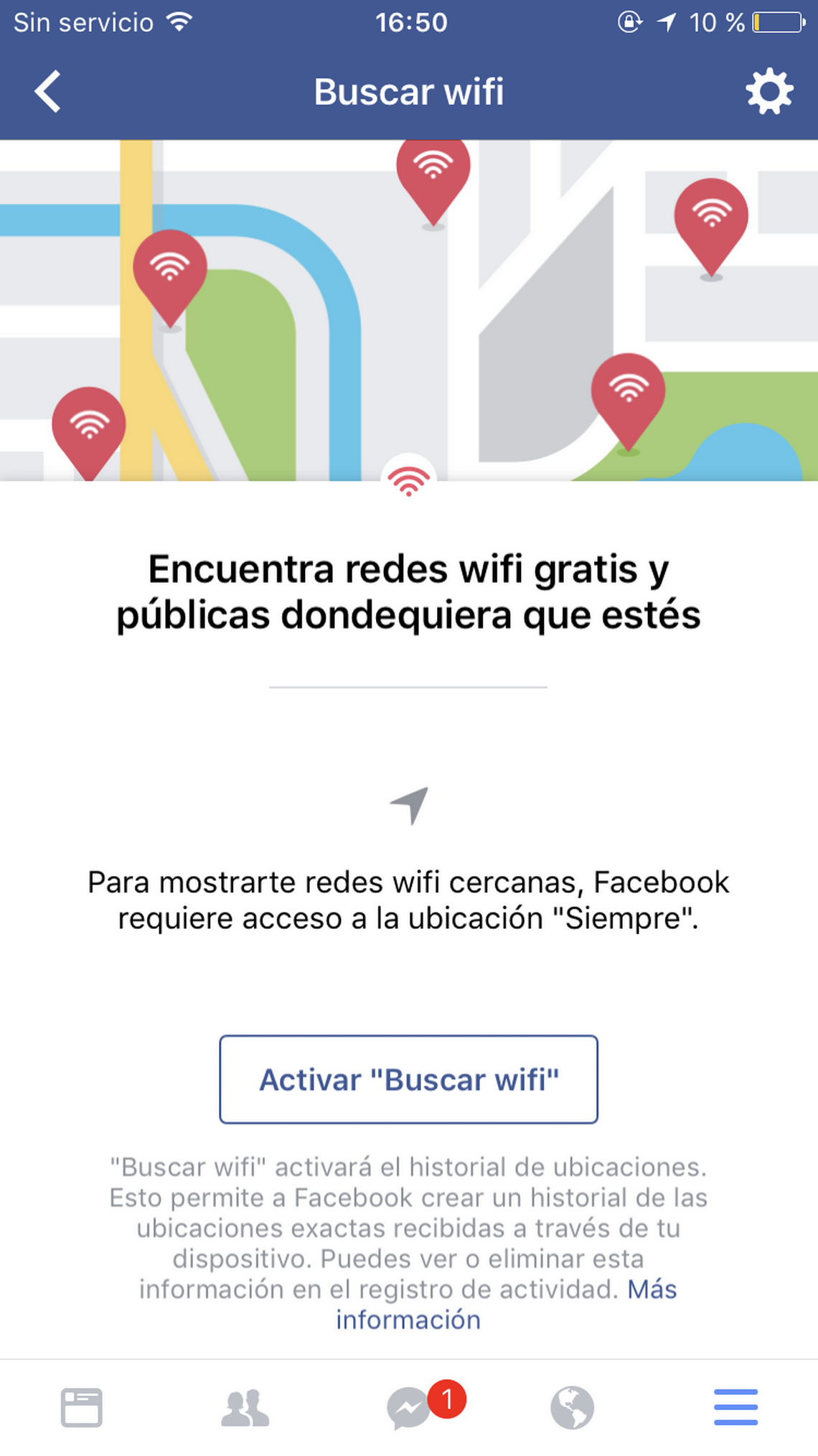Open the friends tab
Image resolution: width=818 pixels, height=1456 pixels.
tap(245, 1407)
